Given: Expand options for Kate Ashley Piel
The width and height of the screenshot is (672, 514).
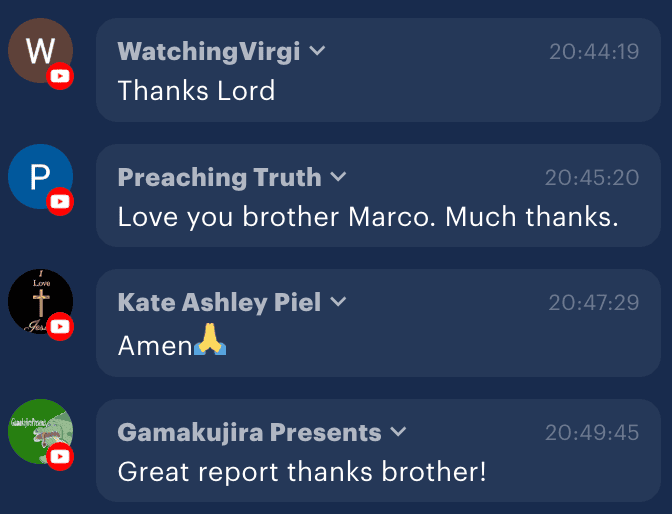Looking at the screenshot, I should pos(338,302).
